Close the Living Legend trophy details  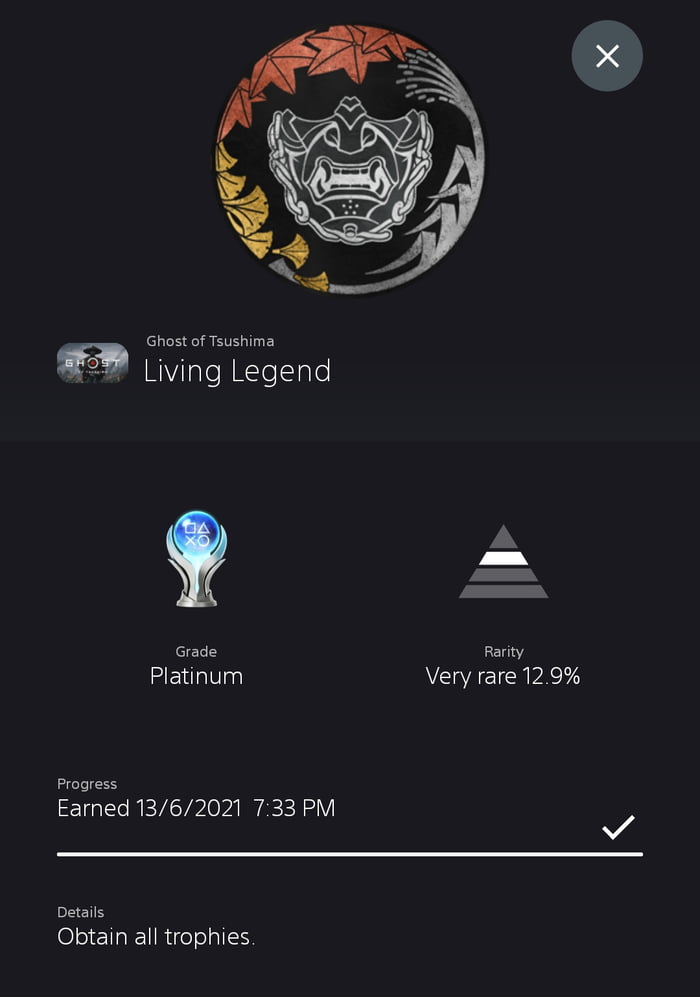[607, 56]
